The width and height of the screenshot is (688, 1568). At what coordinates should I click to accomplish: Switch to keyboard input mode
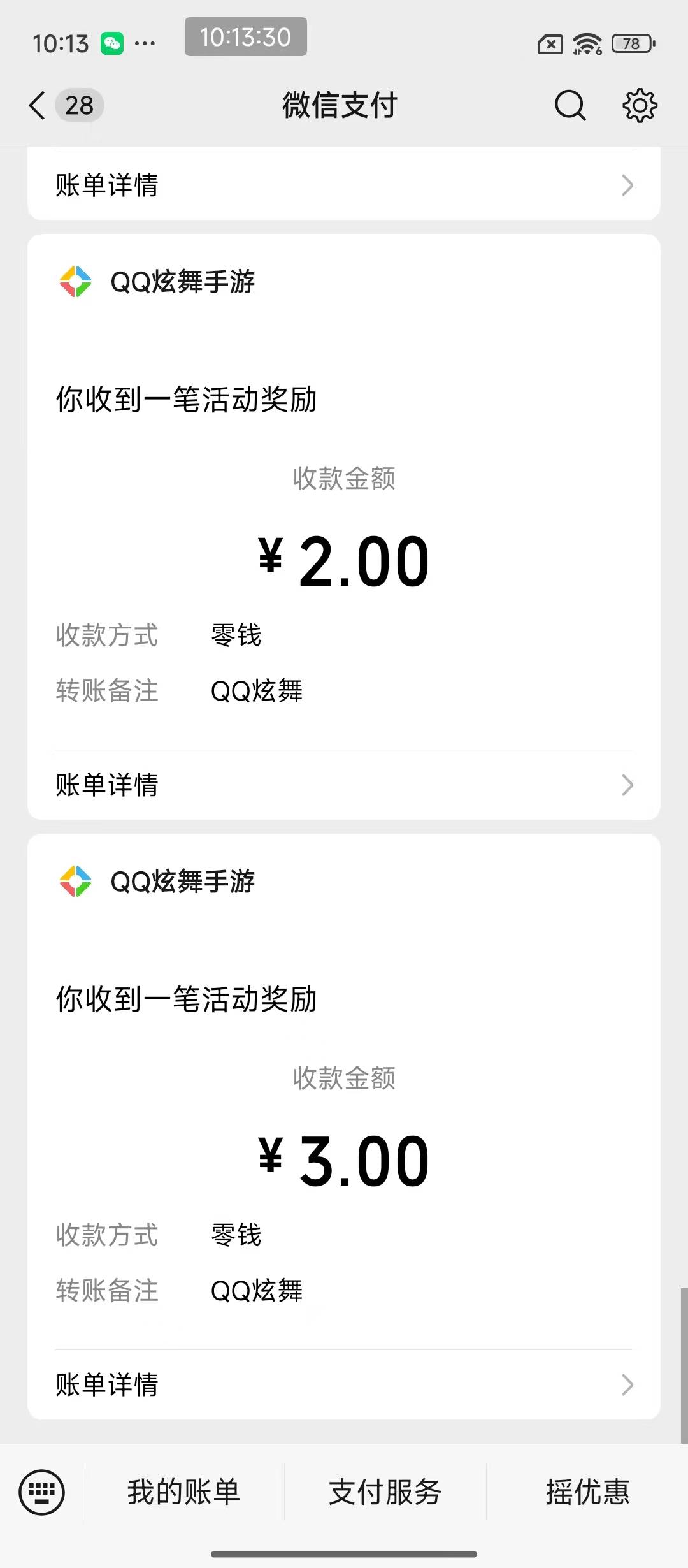pyautogui.click(x=42, y=1492)
